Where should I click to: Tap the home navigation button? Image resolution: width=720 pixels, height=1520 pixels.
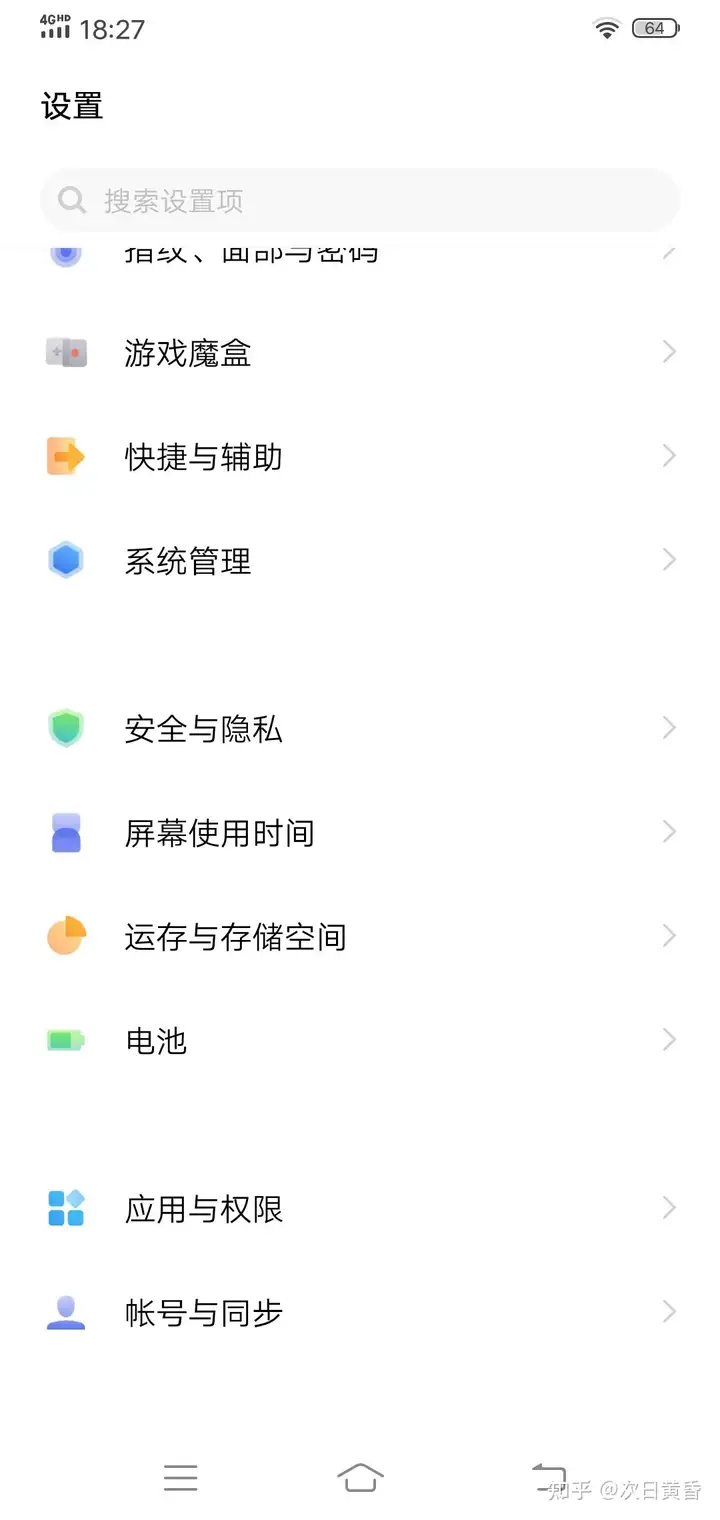360,1477
